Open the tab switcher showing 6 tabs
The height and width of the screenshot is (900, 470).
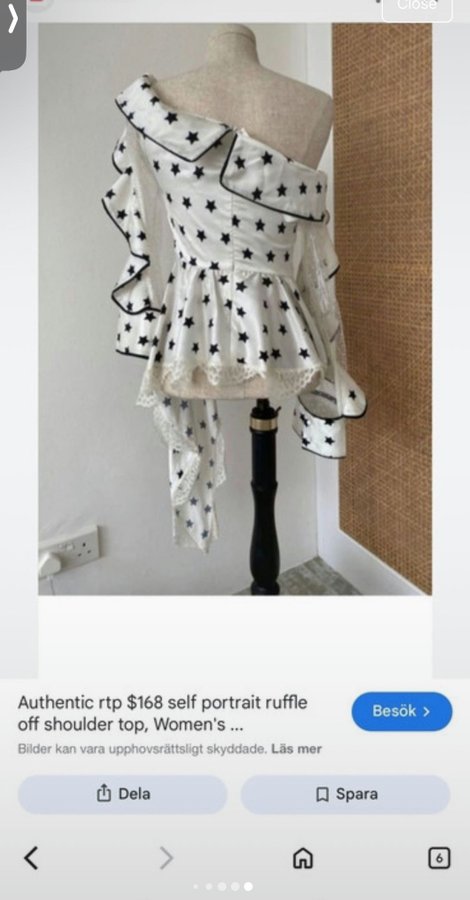tap(439, 858)
